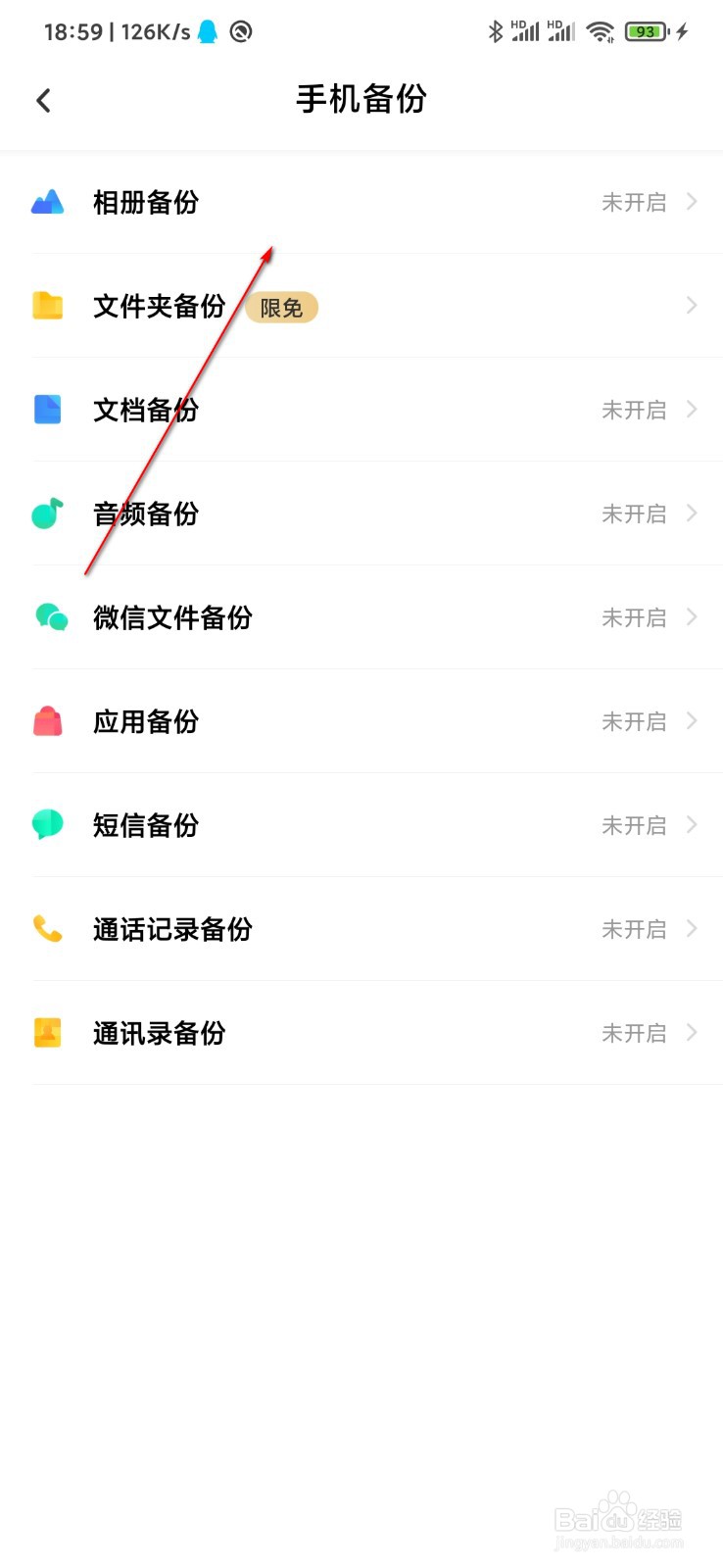Image resolution: width=723 pixels, height=1568 pixels.
Task: Go back from 手机备份 screen
Action: click(43, 100)
